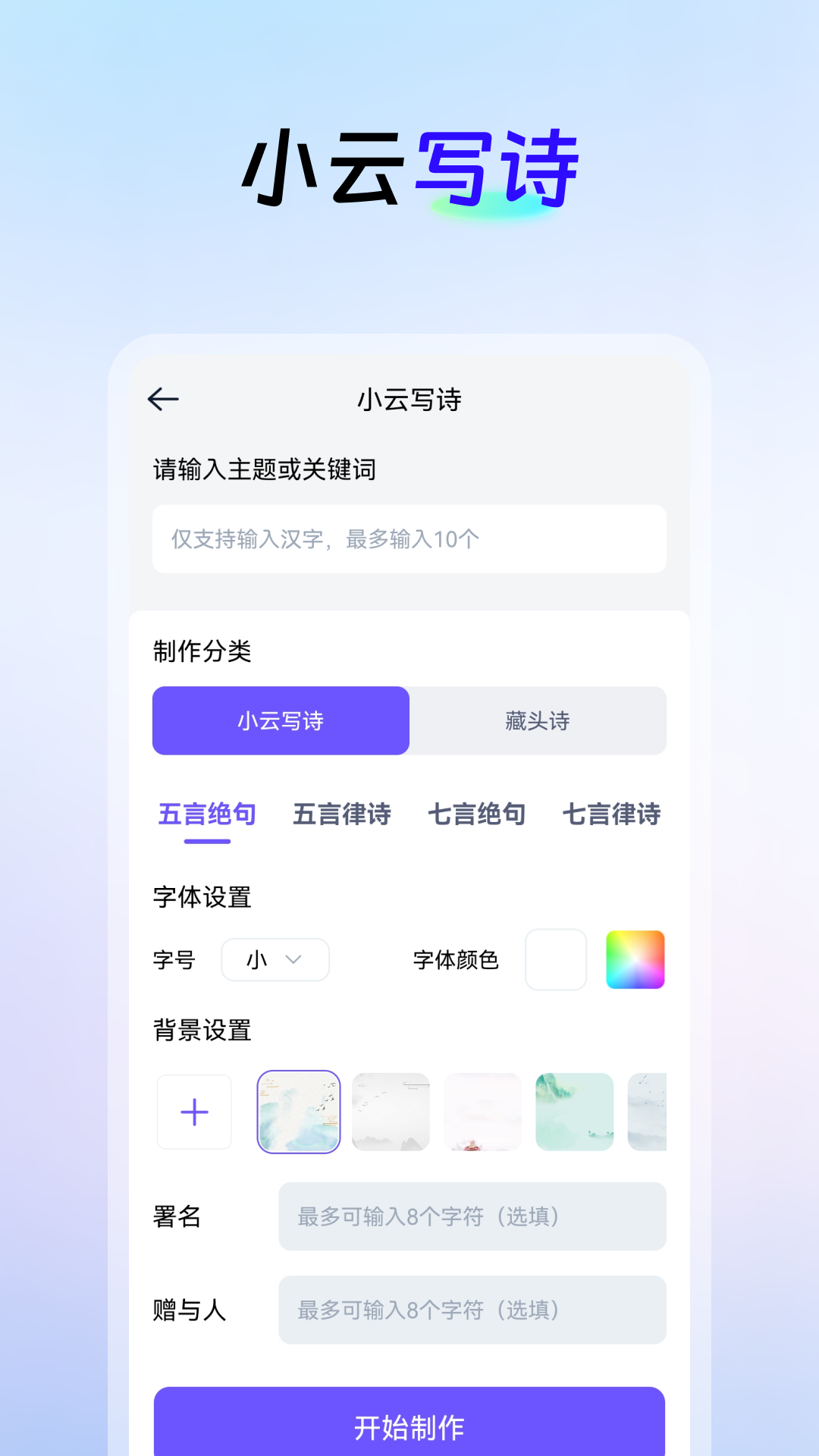The height and width of the screenshot is (1456, 819).
Task: Click the white font color swatch
Action: click(556, 960)
